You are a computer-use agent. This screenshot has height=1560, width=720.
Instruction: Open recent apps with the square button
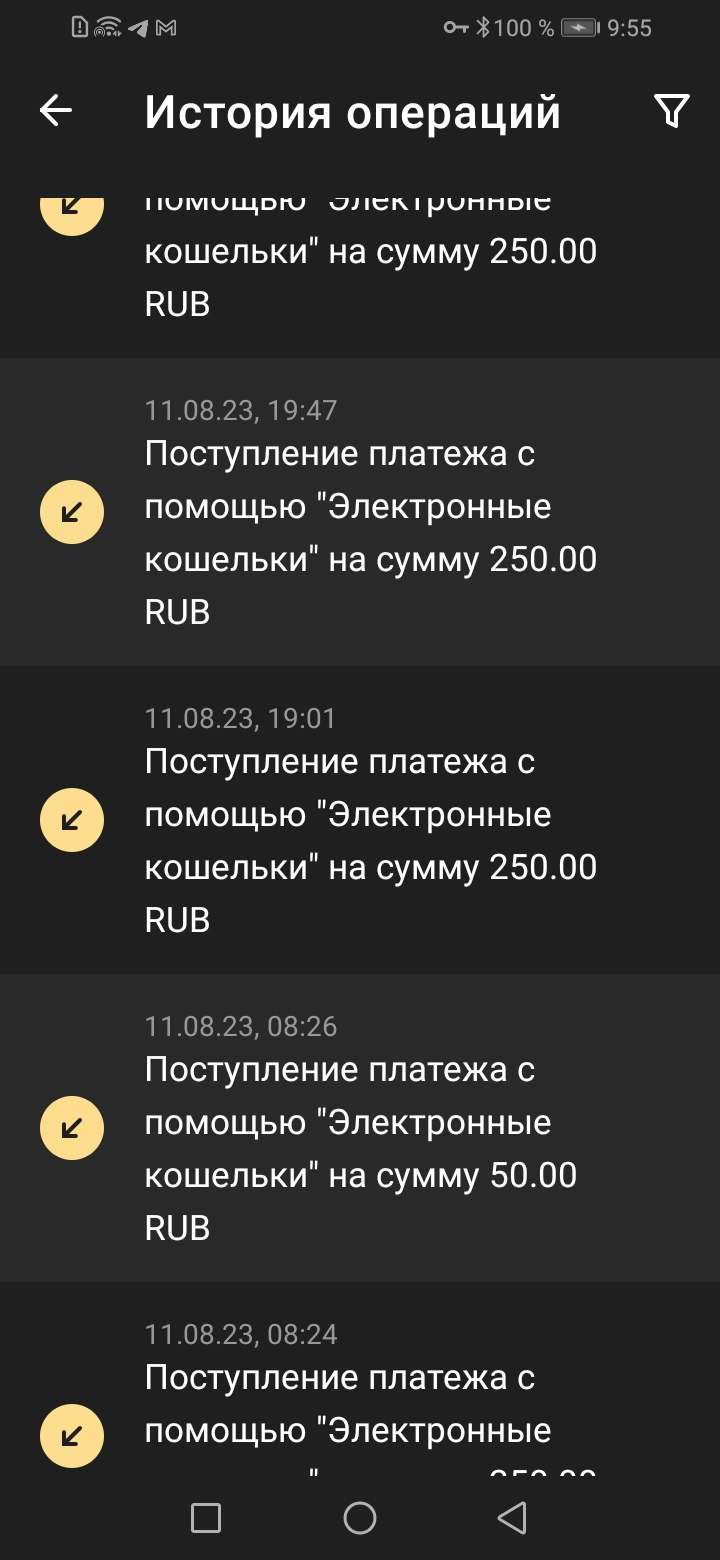point(206,1518)
